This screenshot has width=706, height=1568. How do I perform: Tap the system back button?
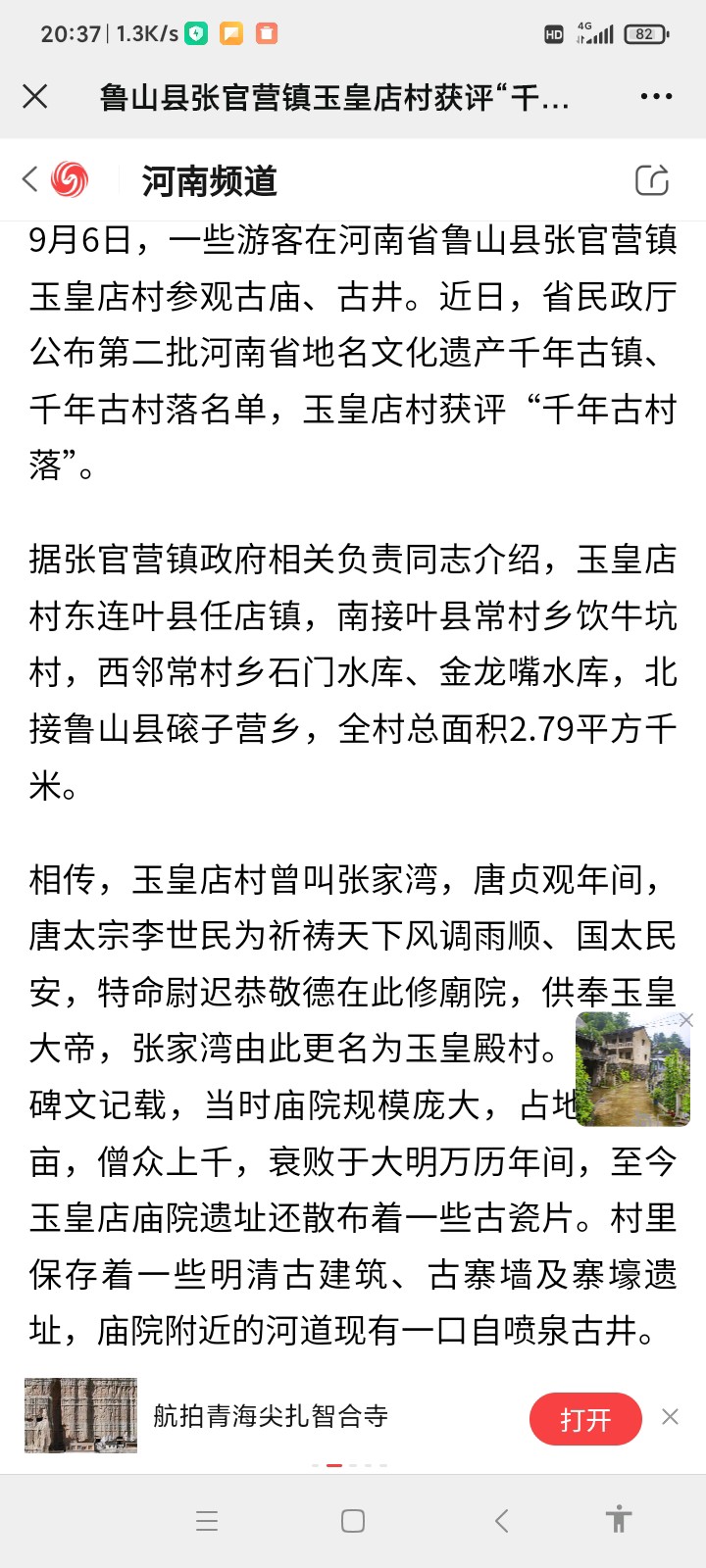click(x=501, y=1521)
